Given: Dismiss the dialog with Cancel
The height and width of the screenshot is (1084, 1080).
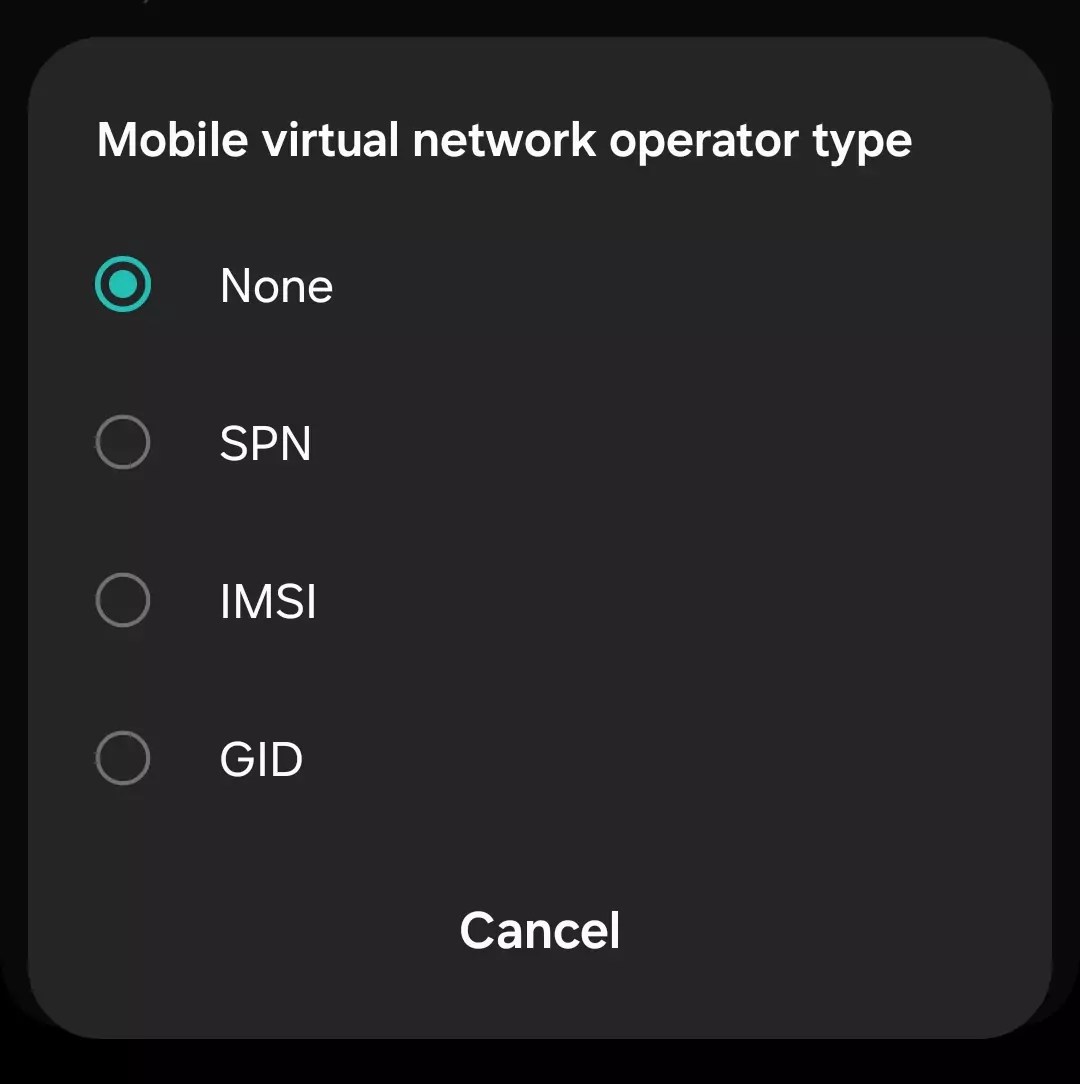Looking at the screenshot, I should click(539, 929).
